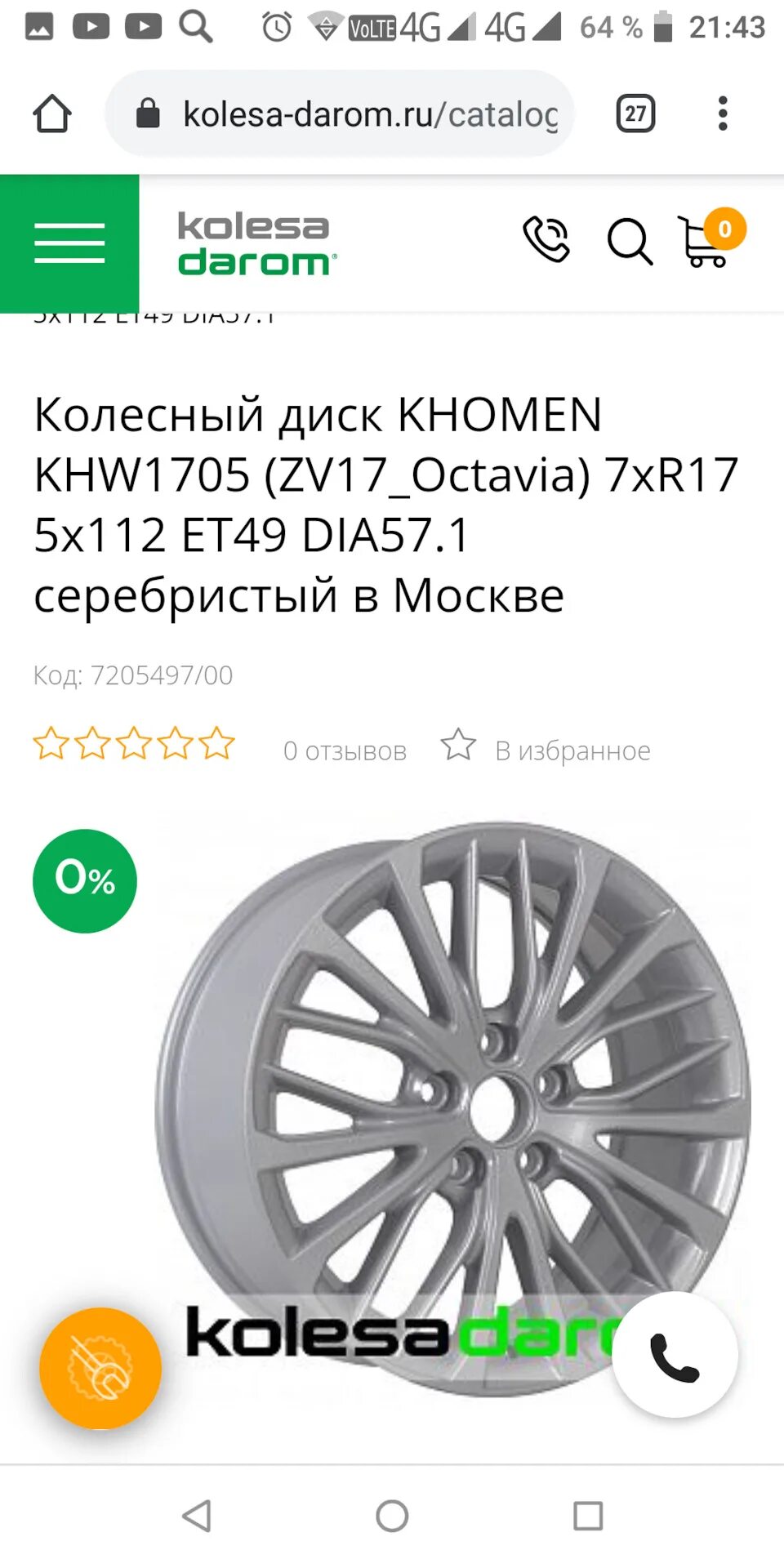Open recent apps from navigation bar
The image size is (784, 1568).
[x=588, y=1516]
